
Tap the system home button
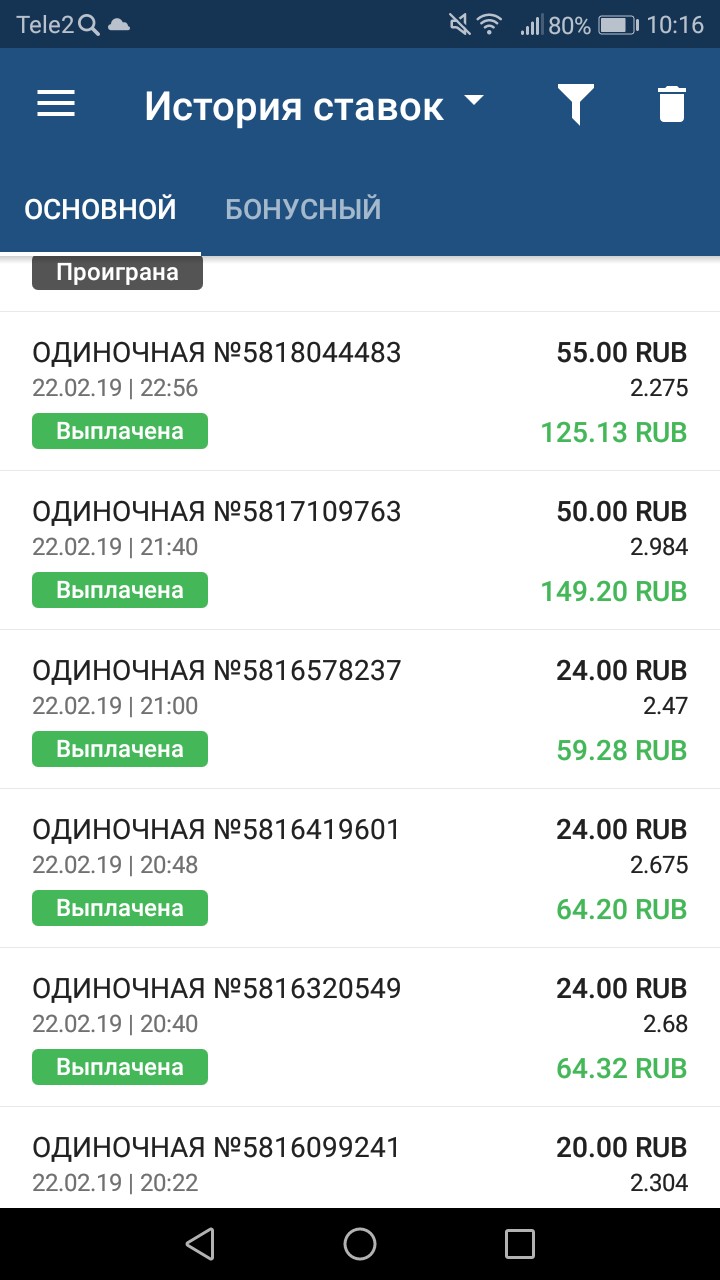click(360, 1244)
